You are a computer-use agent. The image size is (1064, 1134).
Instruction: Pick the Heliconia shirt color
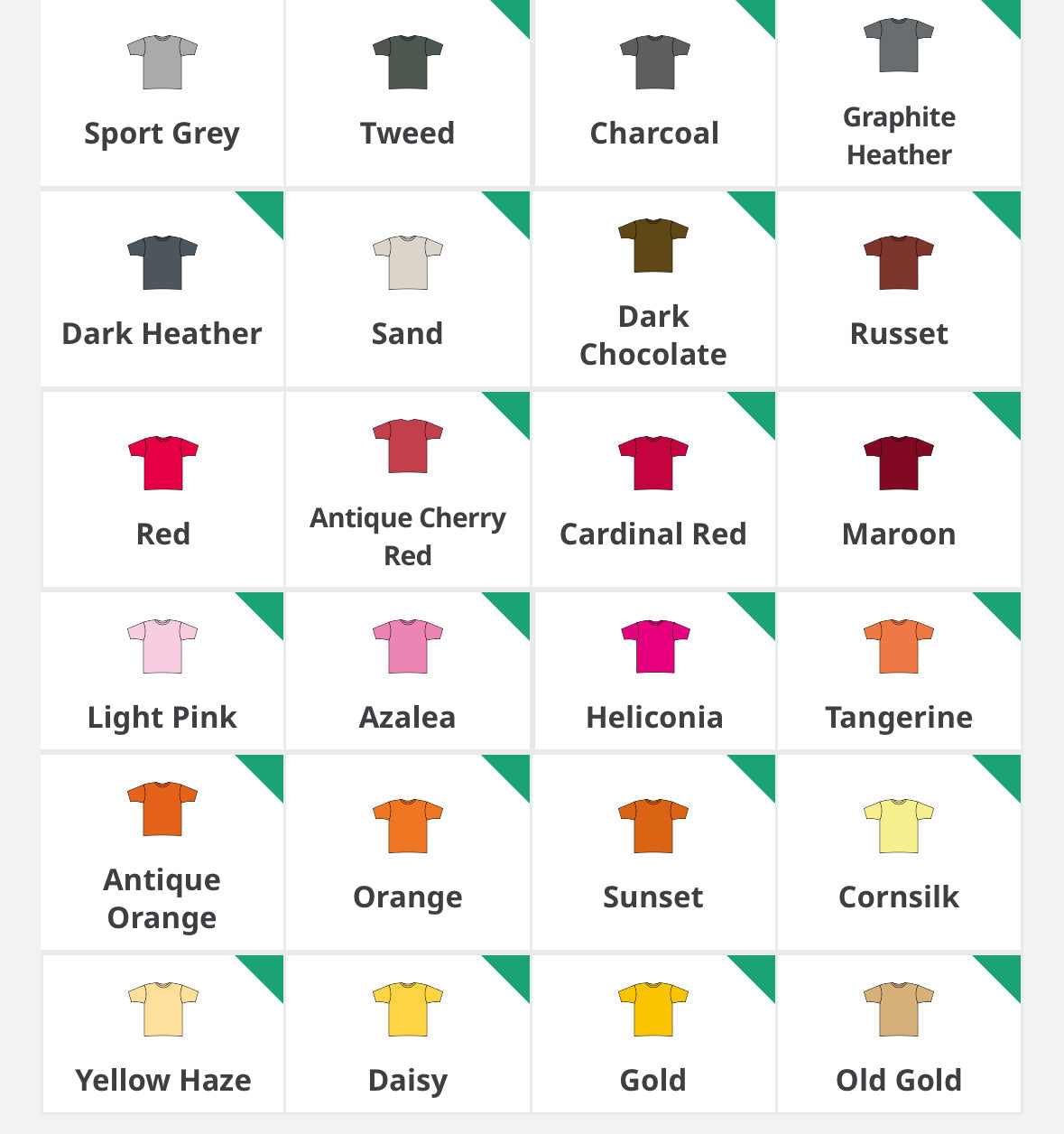(654, 672)
